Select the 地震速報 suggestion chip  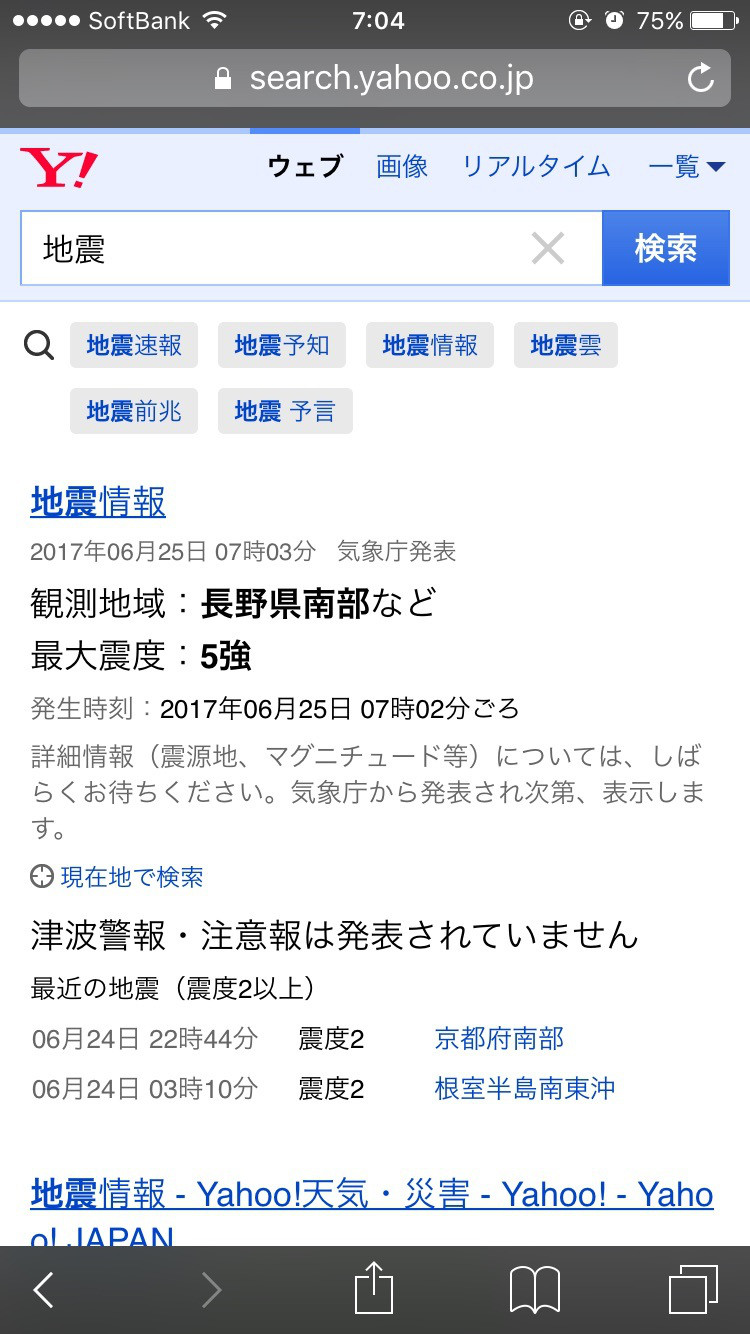134,346
